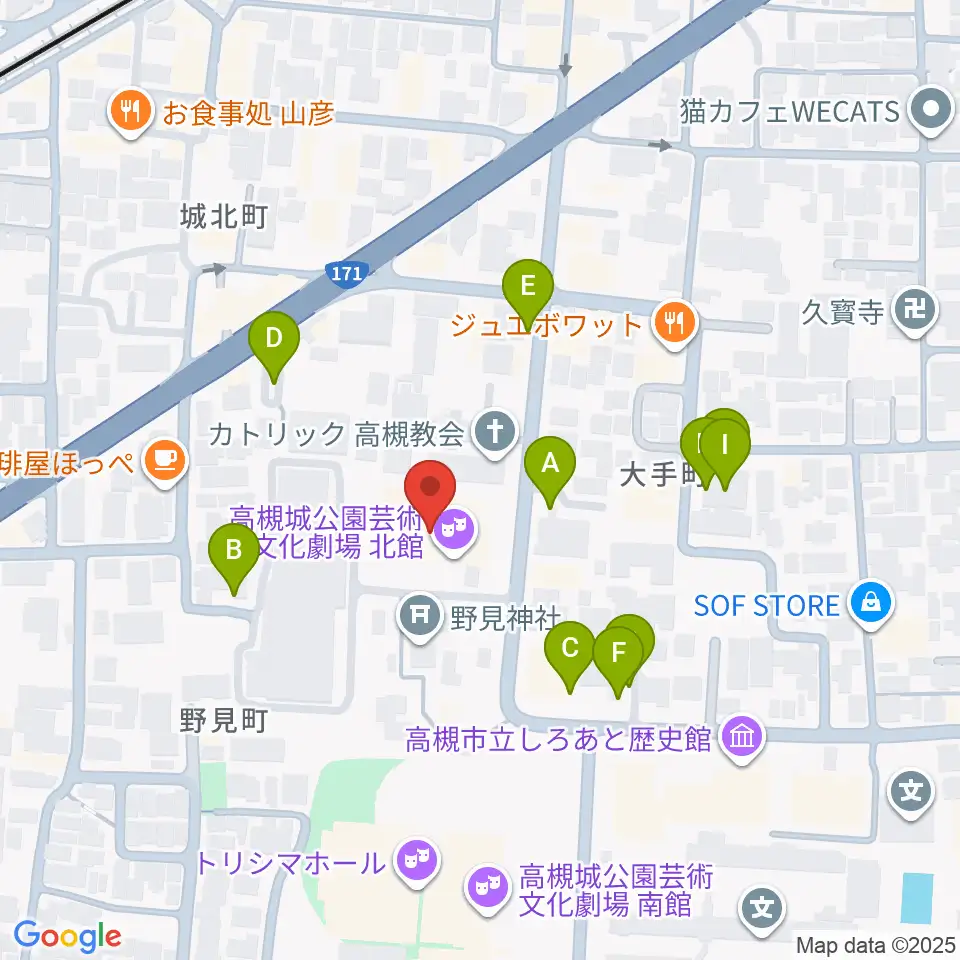The width and height of the screenshot is (960, 960).
Task: Tap green marker I near 大手町
Action: [x=725, y=447]
